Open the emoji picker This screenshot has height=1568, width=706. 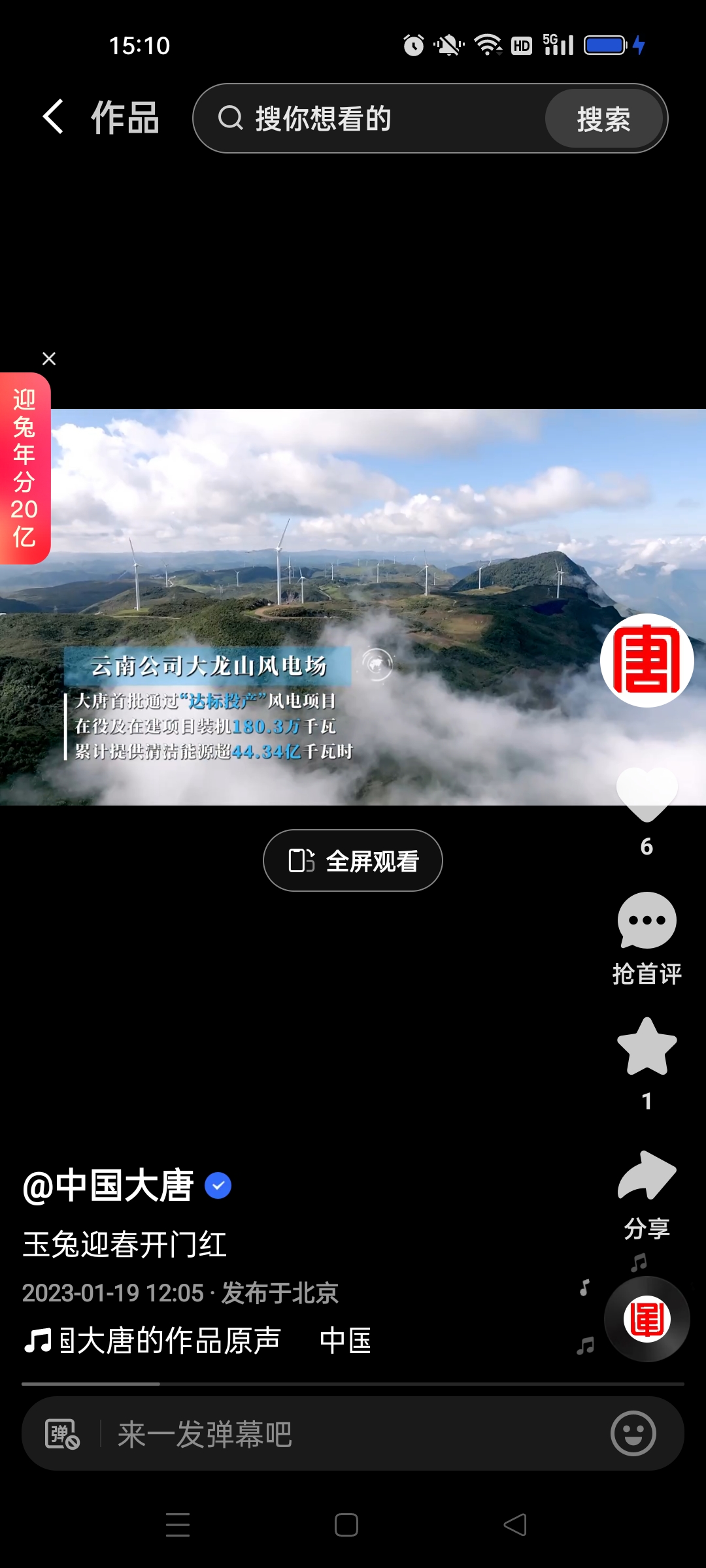tap(633, 1434)
